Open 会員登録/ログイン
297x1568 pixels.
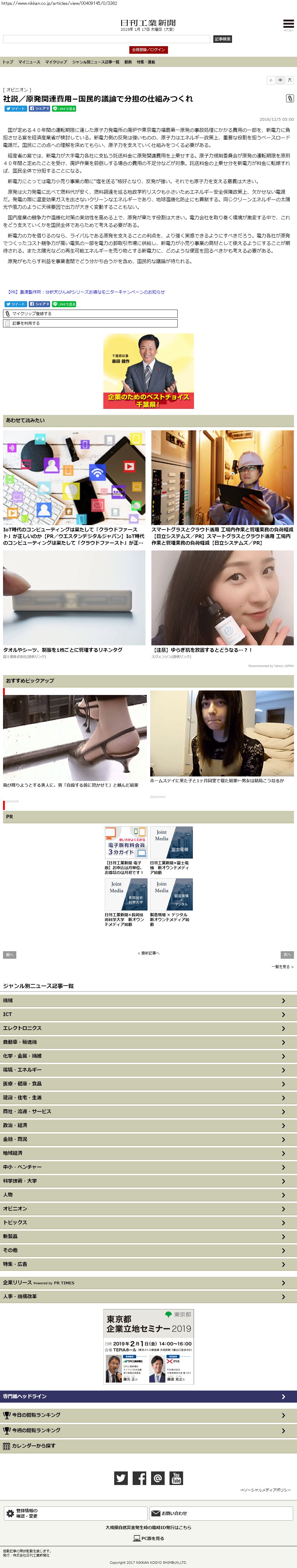point(148,50)
